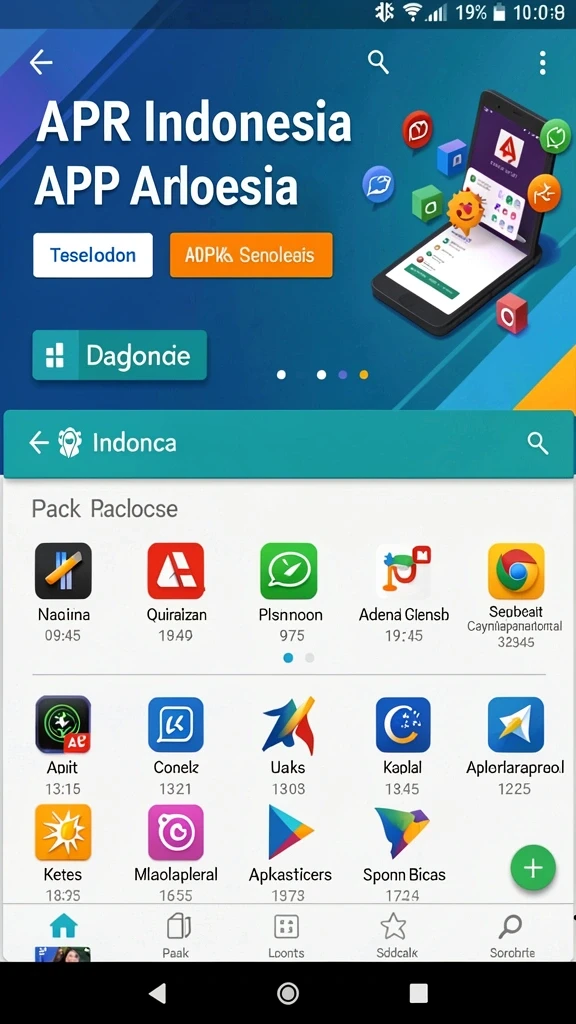
Task: Tap the Dagoncie button
Action: pyautogui.click(x=120, y=355)
